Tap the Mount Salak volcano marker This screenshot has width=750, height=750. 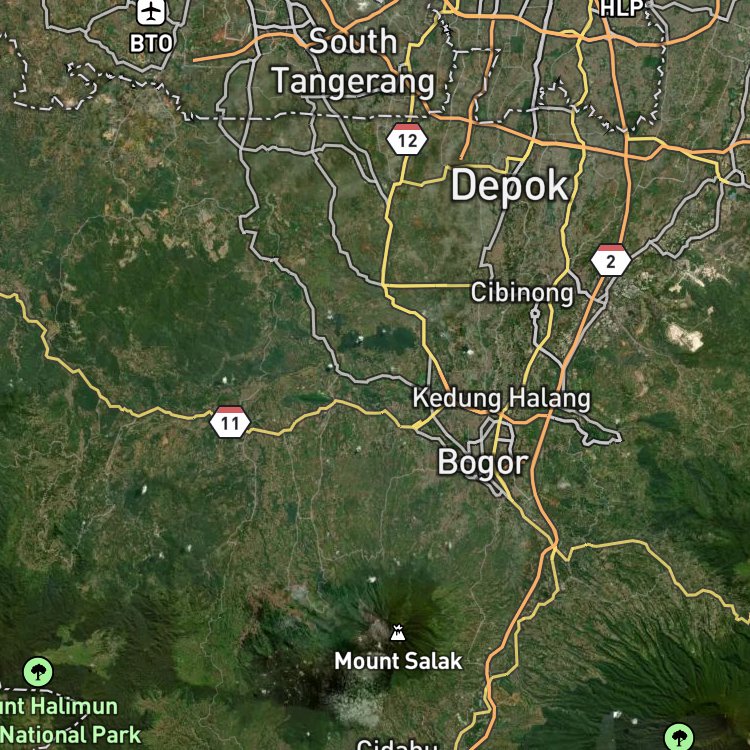(x=397, y=633)
